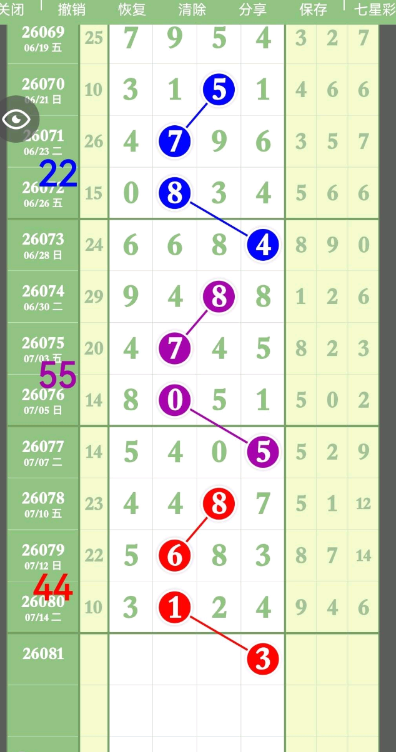Undo the last drawing with 撤销
This screenshot has height=752, width=396.
tap(71, 9)
